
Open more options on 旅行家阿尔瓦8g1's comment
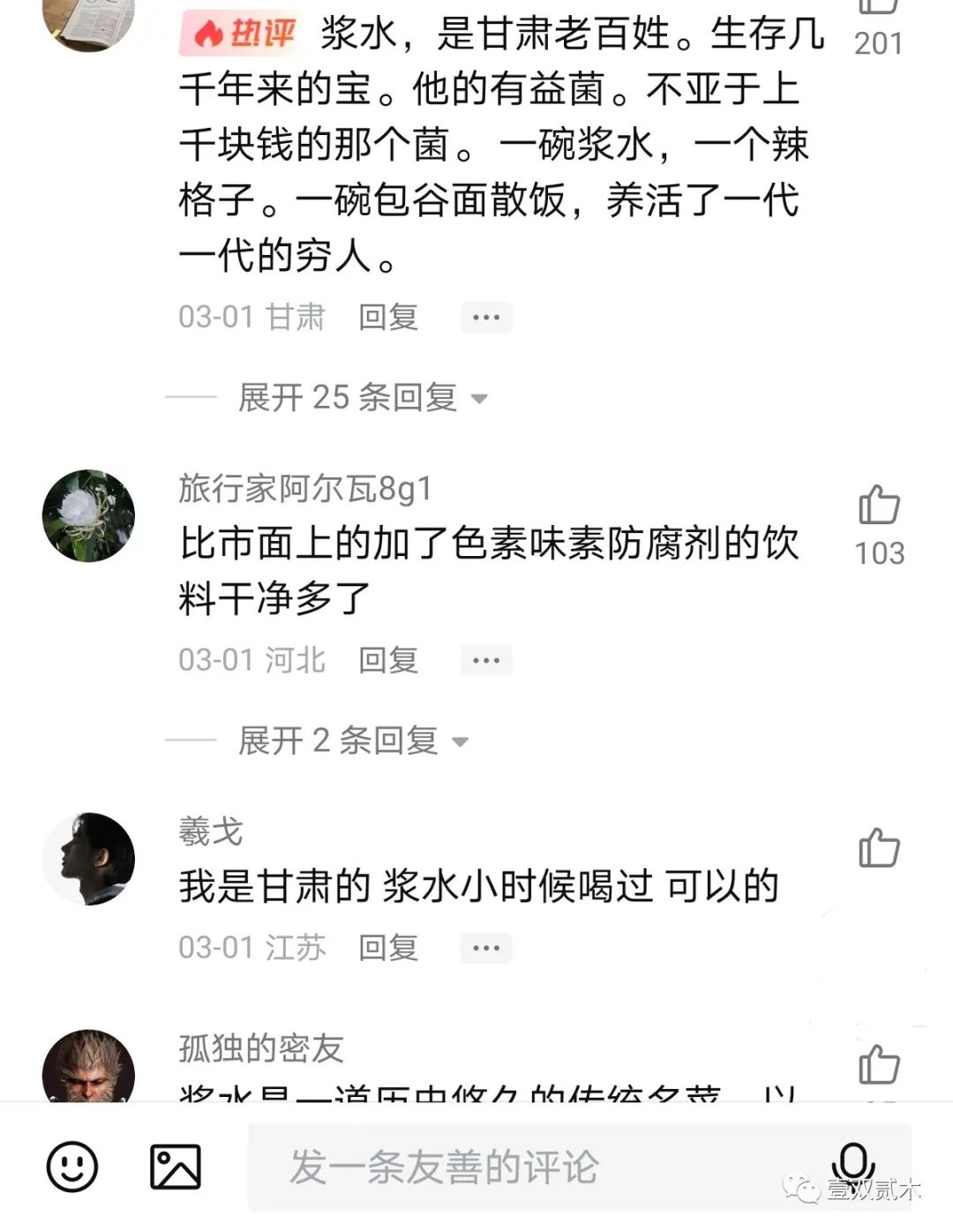click(486, 659)
